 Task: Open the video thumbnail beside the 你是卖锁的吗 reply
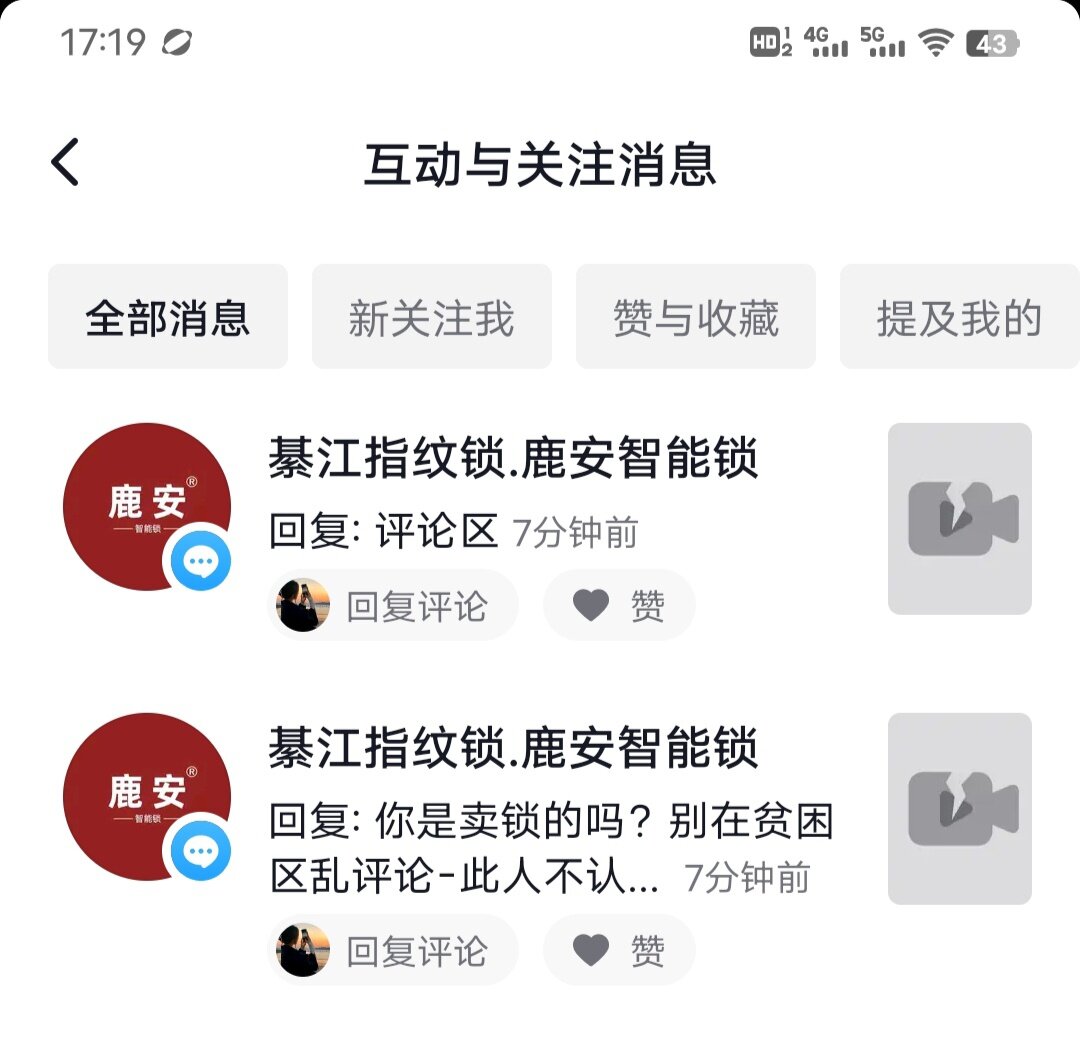tap(959, 808)
